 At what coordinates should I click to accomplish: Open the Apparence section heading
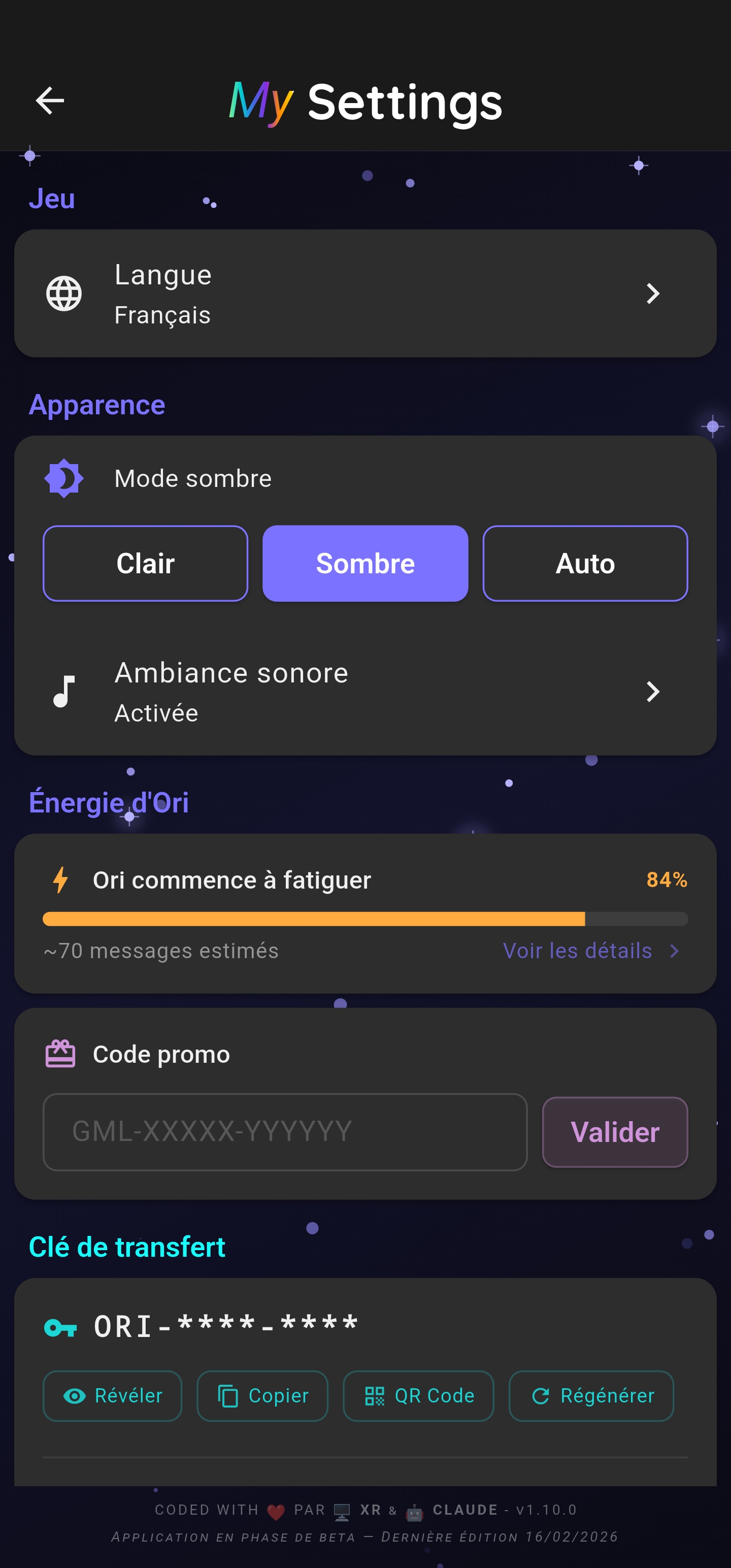(x=96, y=404)
